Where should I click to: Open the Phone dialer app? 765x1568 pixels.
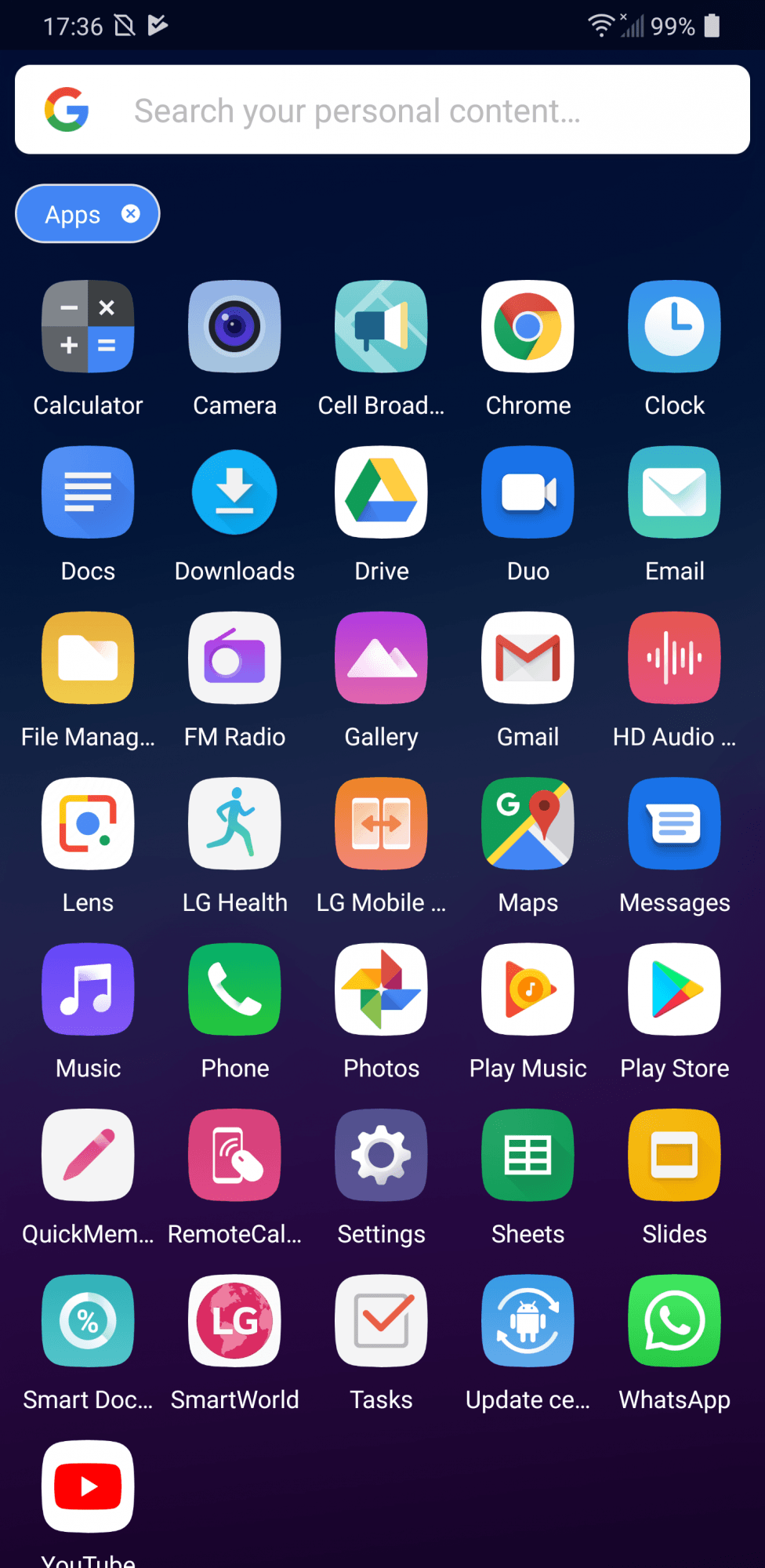(234, 989)
